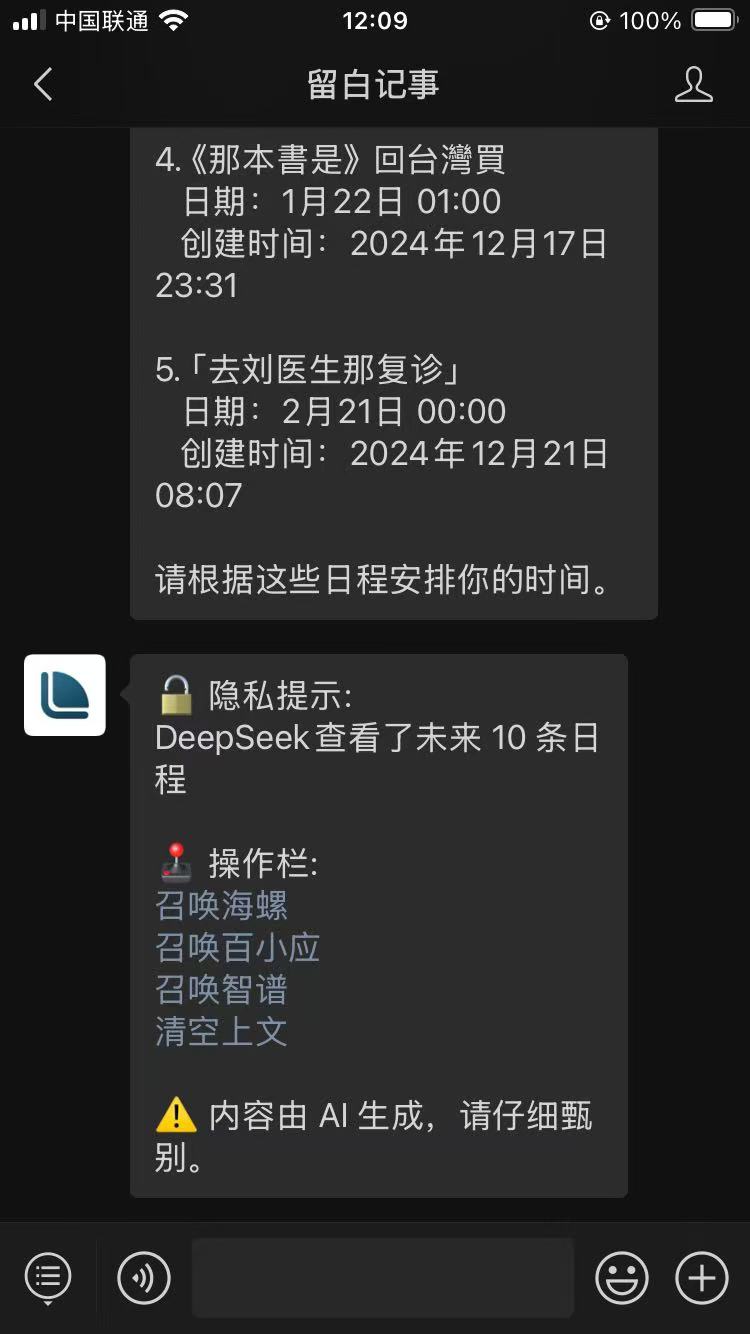Screen dimensions: 750x1334
Task: Open the account profile icon
Action: (x=693, y=85)
